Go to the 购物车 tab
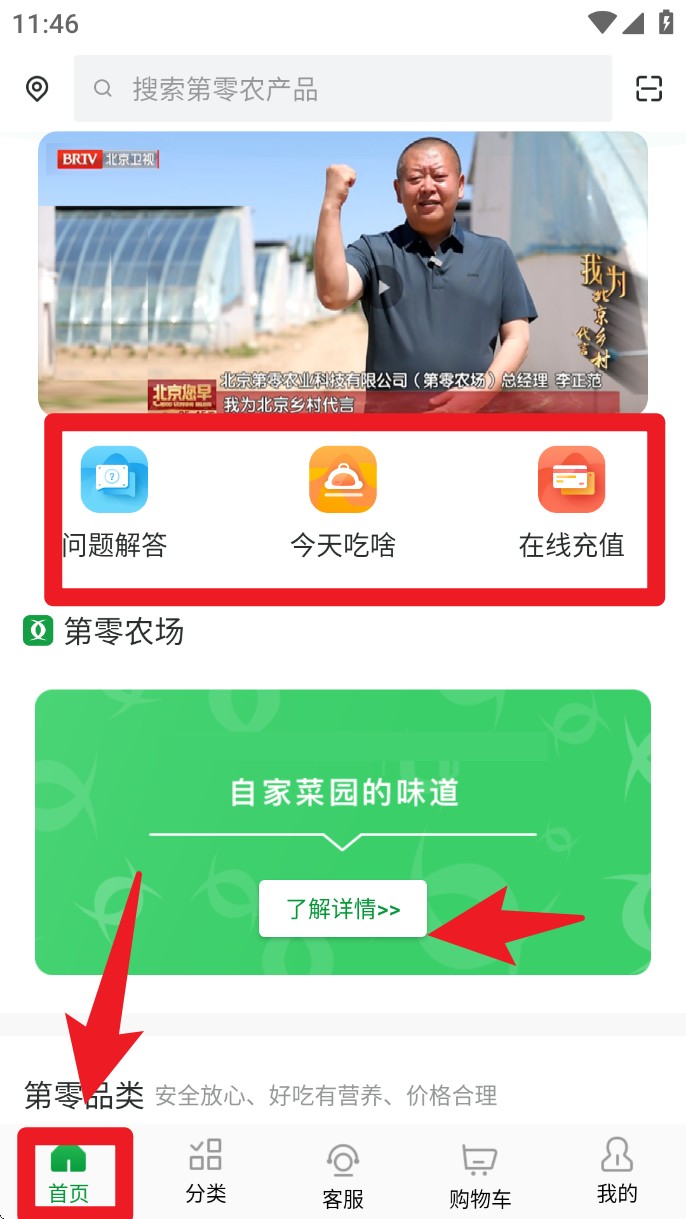This screenshot has width=686, height=1219. pos(480,1174)
